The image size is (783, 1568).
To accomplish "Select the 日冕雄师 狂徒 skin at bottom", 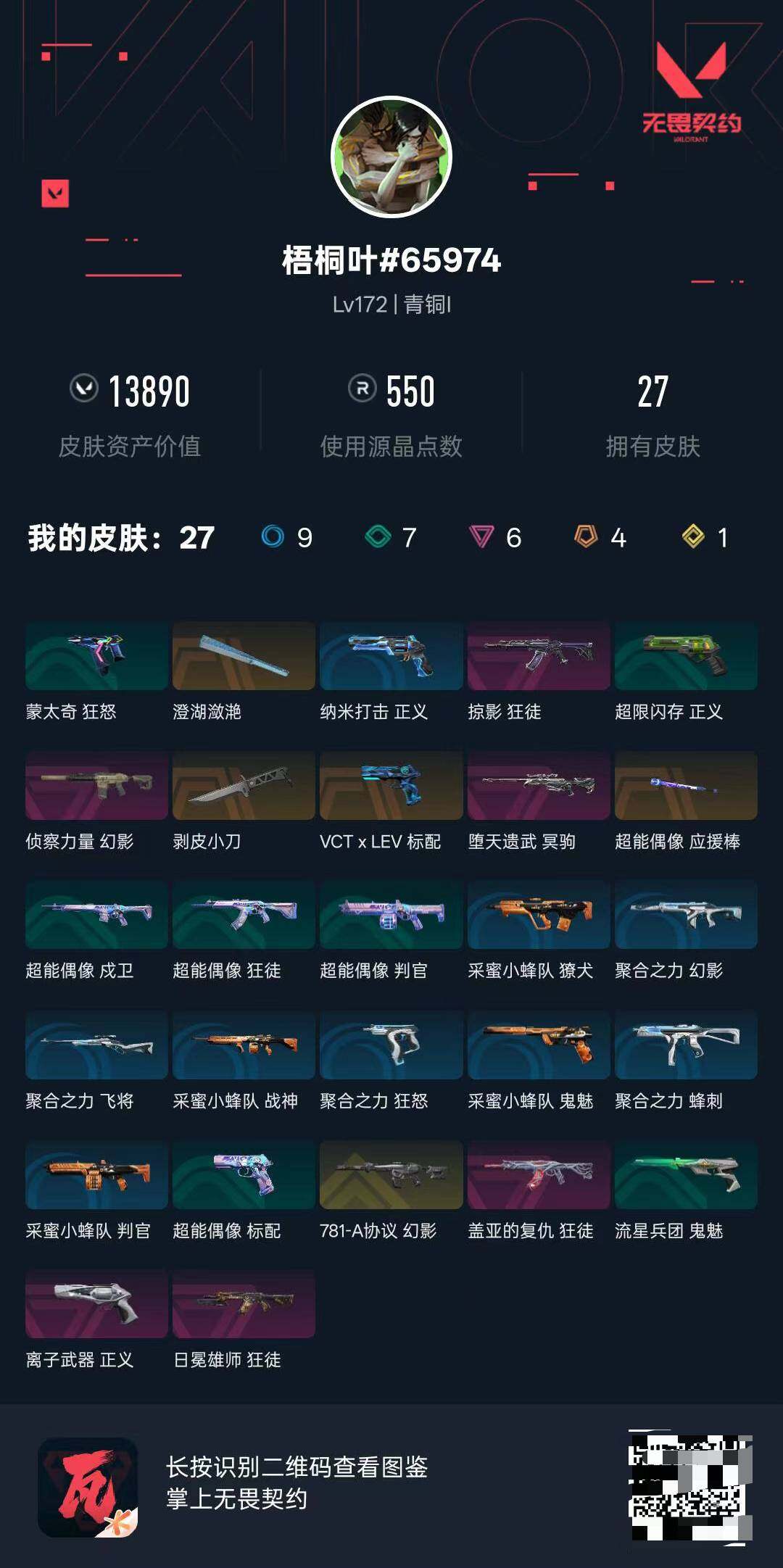I will [x=243, y=1301].
